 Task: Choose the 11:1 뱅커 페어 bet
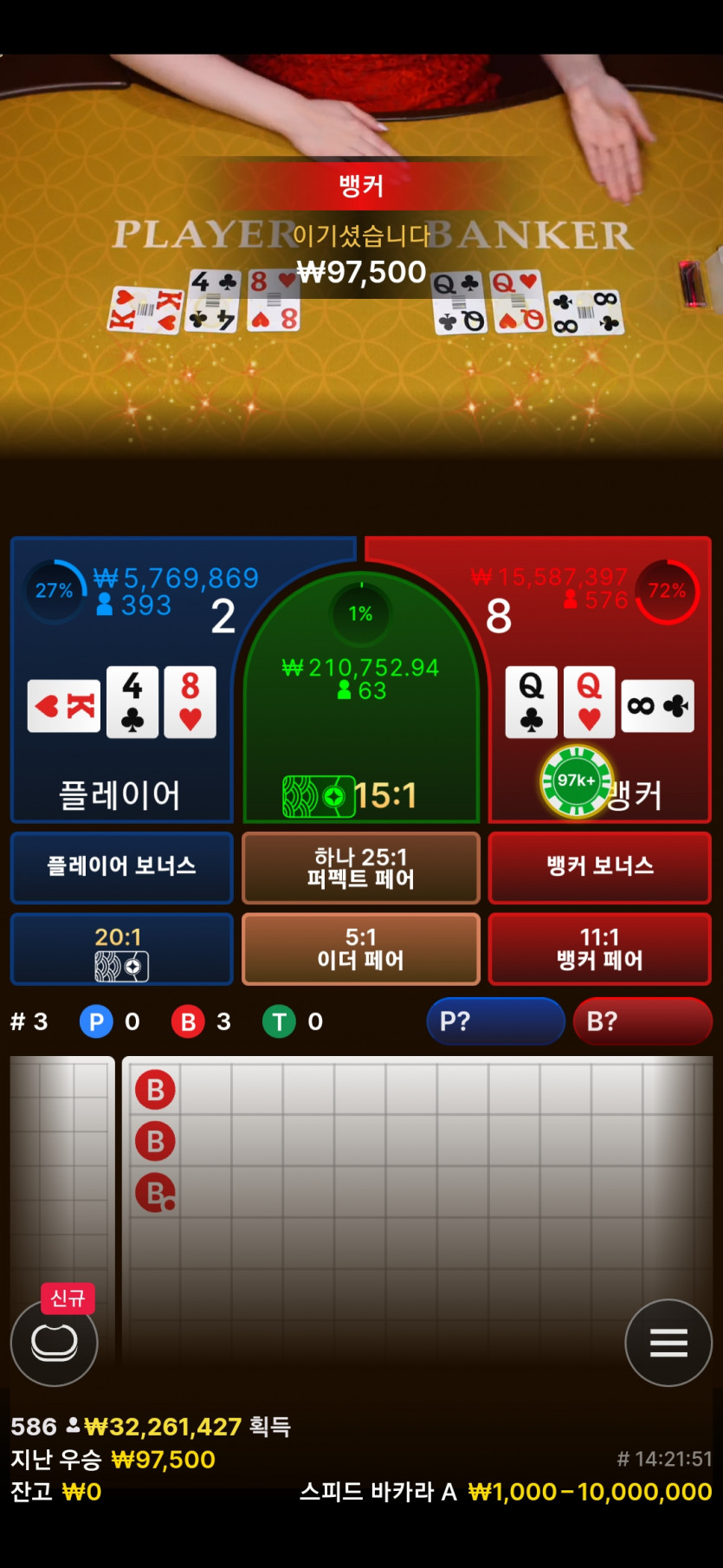599,949
